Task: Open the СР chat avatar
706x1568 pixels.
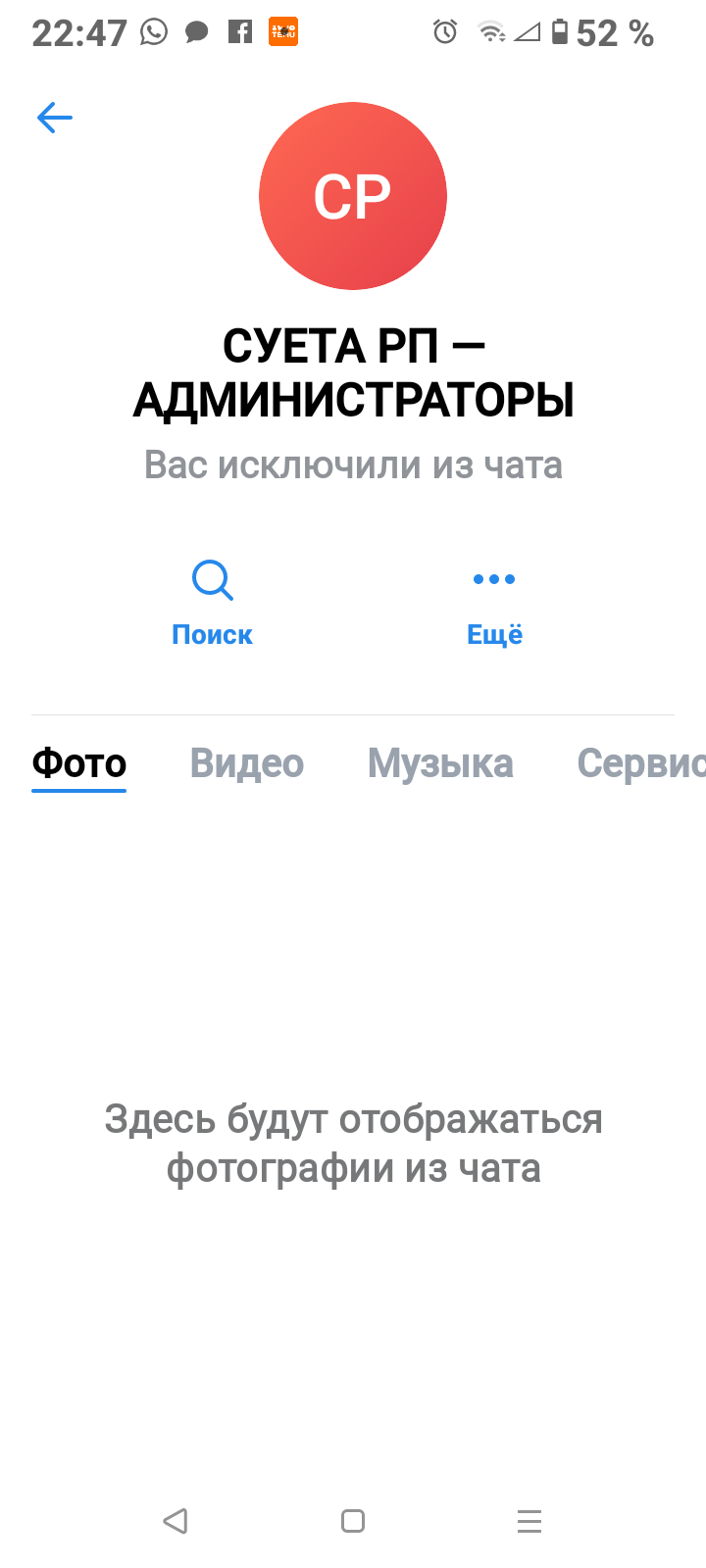Action: tap(353, 196)
